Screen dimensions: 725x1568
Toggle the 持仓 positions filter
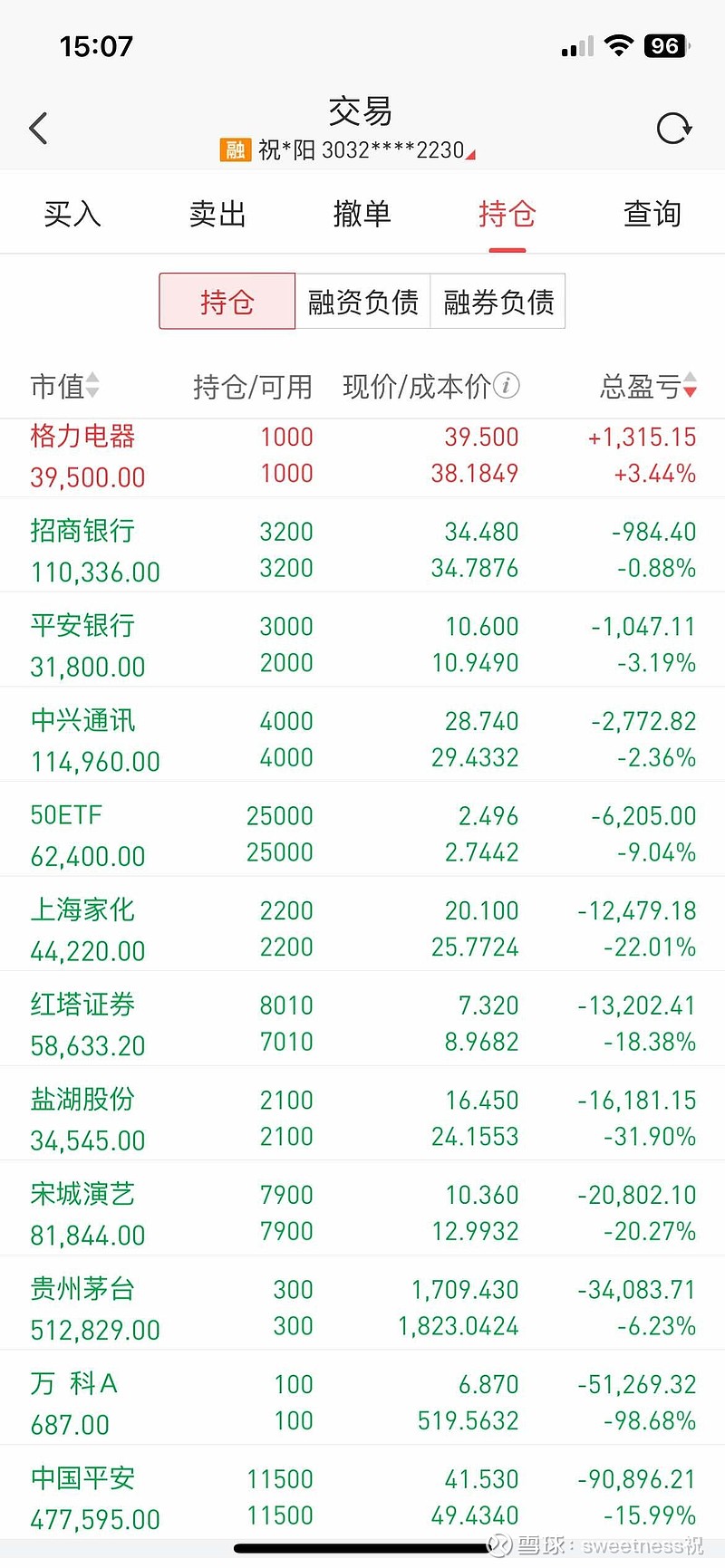pyautogui.click(x=227, y=301)
